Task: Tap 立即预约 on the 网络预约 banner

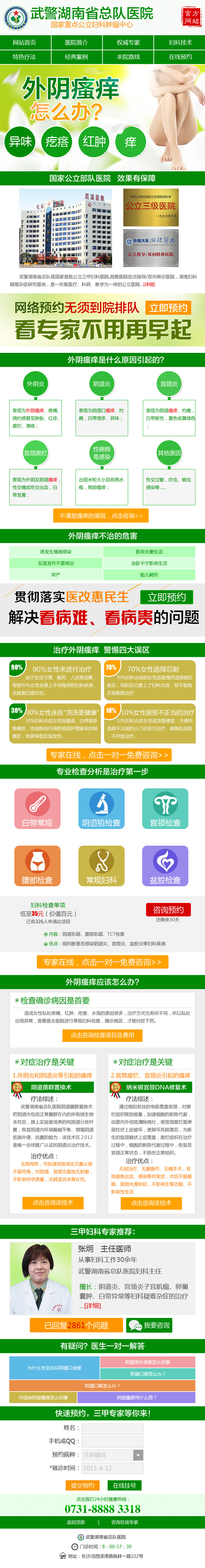Action: [x=168, y=307]
